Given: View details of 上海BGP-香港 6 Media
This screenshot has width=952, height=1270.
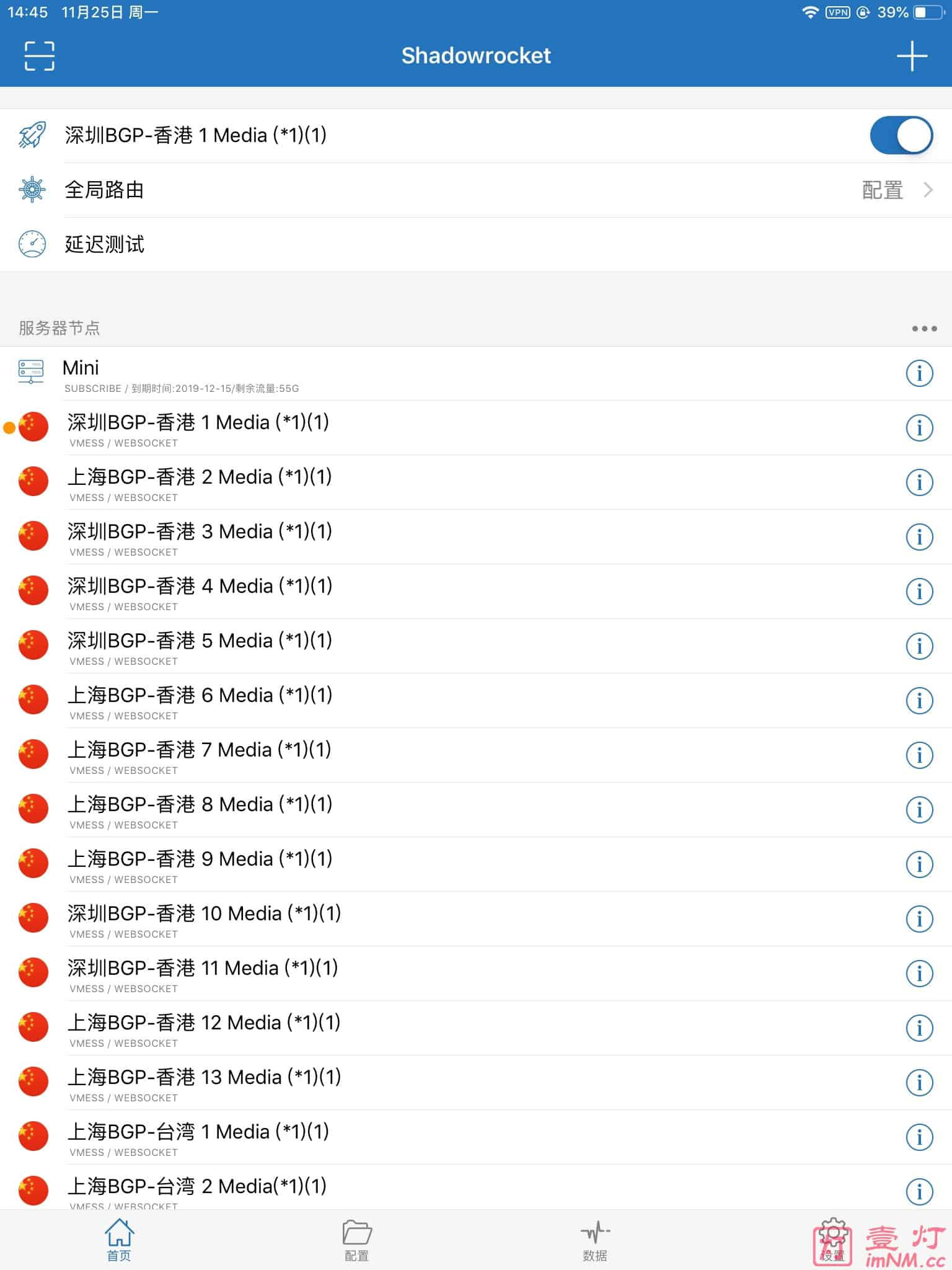Looking at the screenshot, I should coord(919,701).
